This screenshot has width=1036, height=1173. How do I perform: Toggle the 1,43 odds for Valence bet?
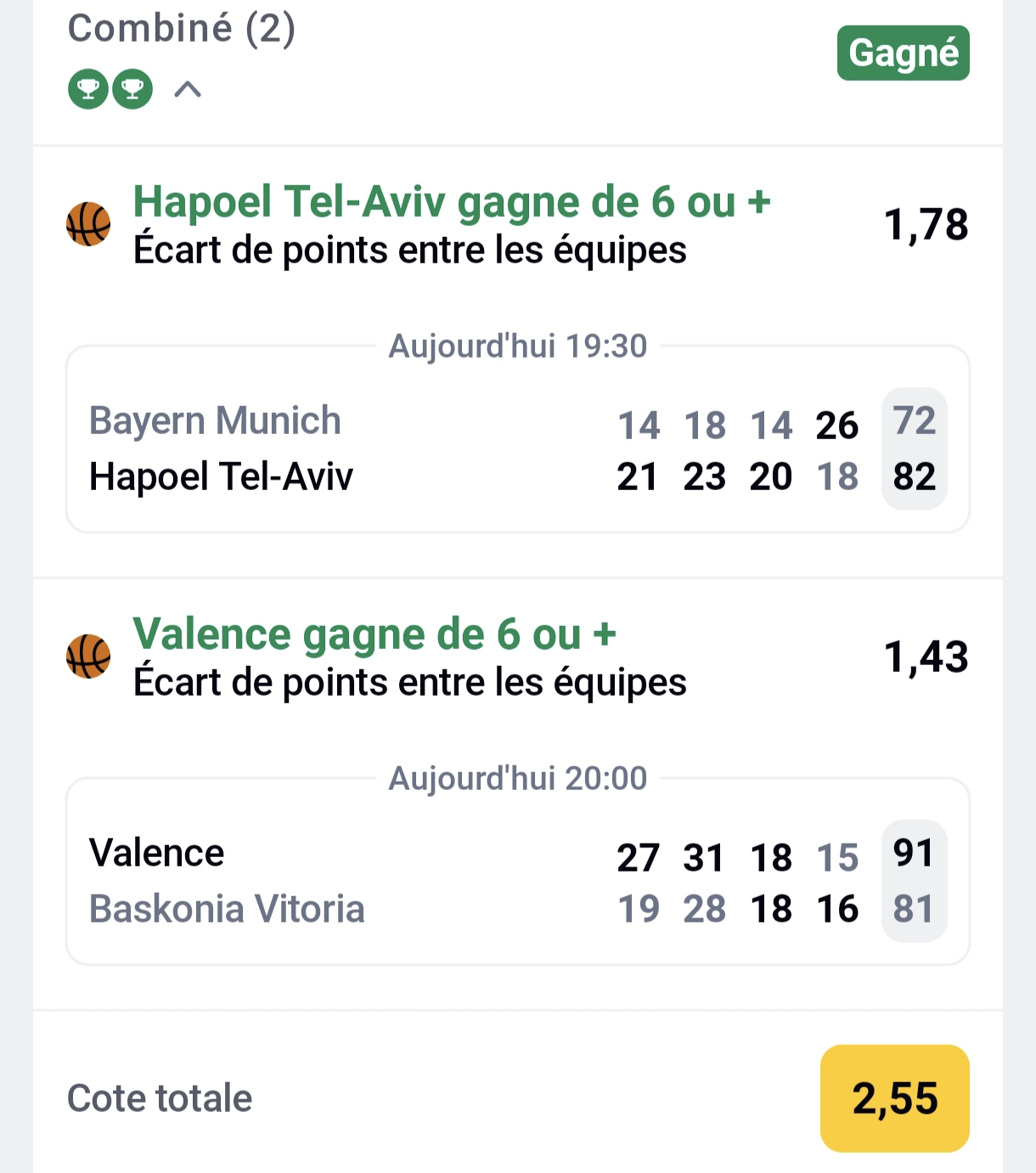927,655
